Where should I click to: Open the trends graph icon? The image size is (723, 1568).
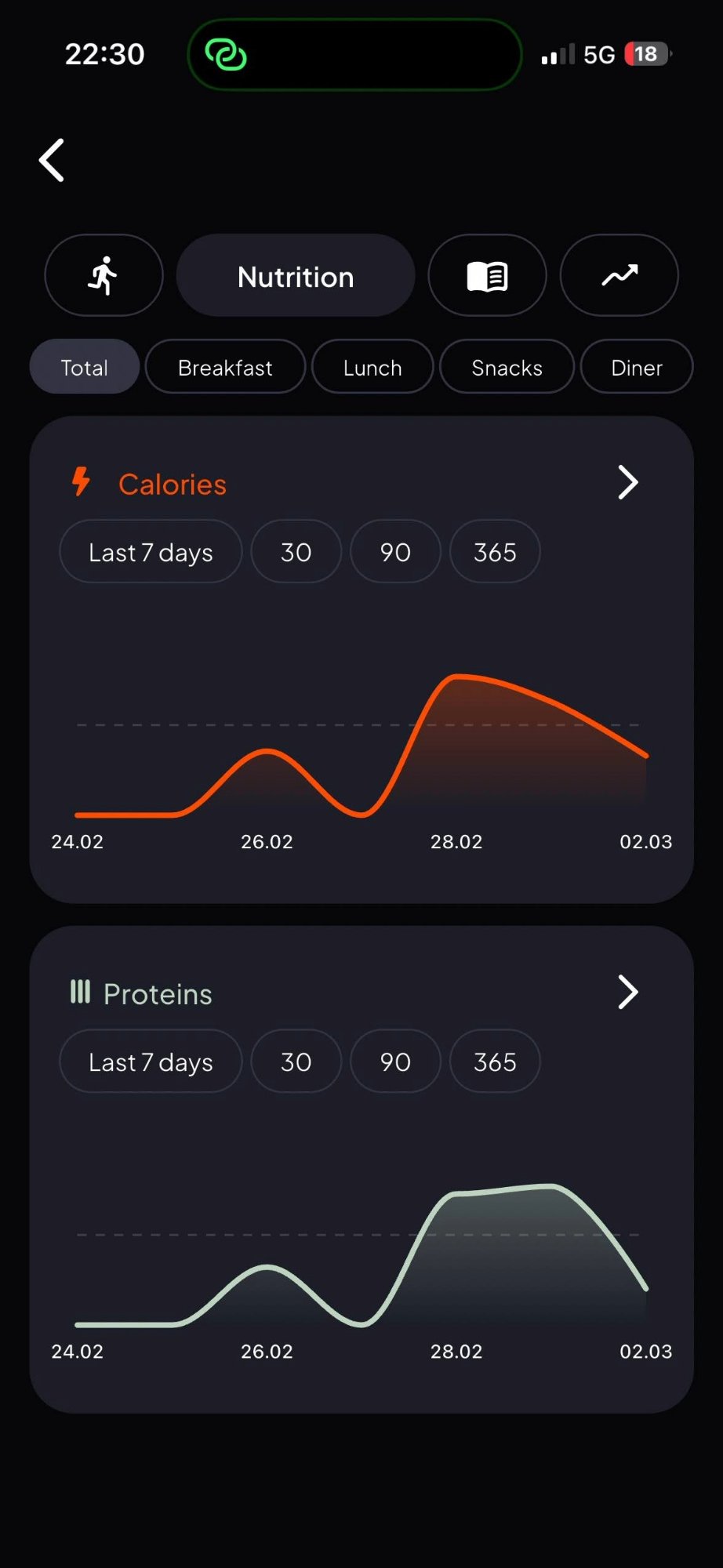point(619,276)
